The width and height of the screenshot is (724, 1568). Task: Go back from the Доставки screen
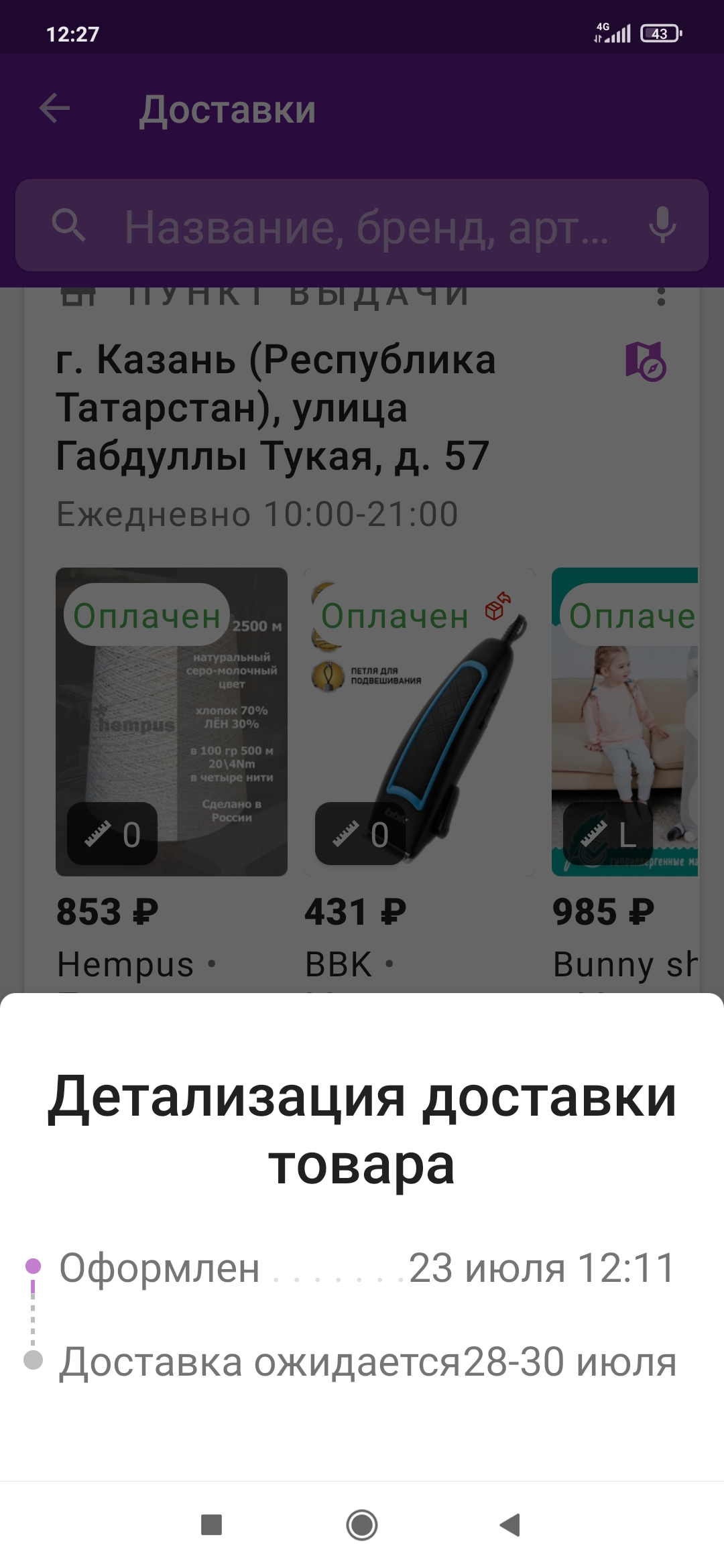[x=55, y=109]
